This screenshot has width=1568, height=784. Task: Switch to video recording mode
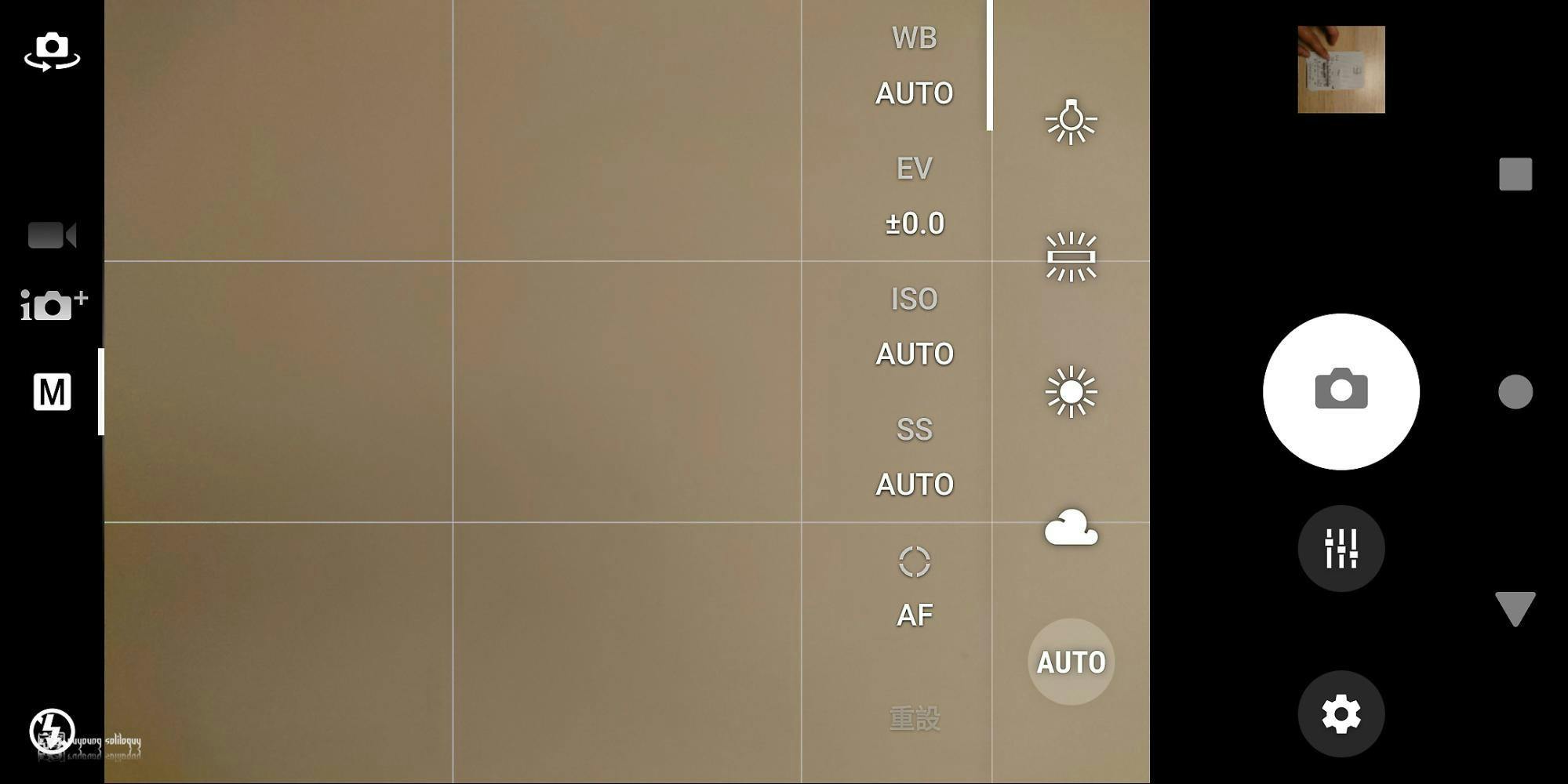pyautogui.click(x=52, y=235)
